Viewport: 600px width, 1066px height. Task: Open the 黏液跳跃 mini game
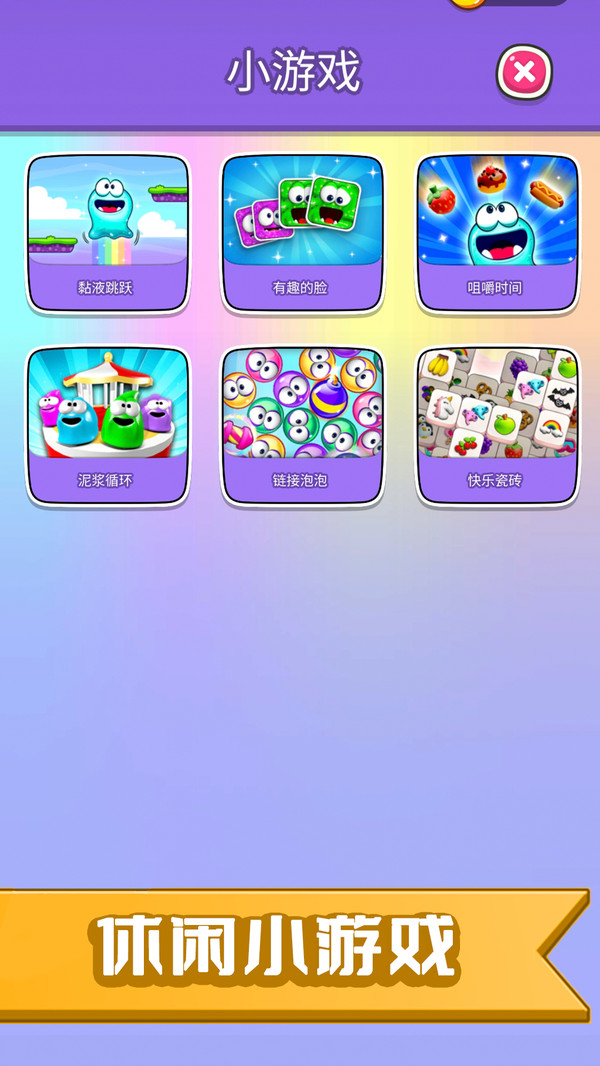[x=107, y=232]
